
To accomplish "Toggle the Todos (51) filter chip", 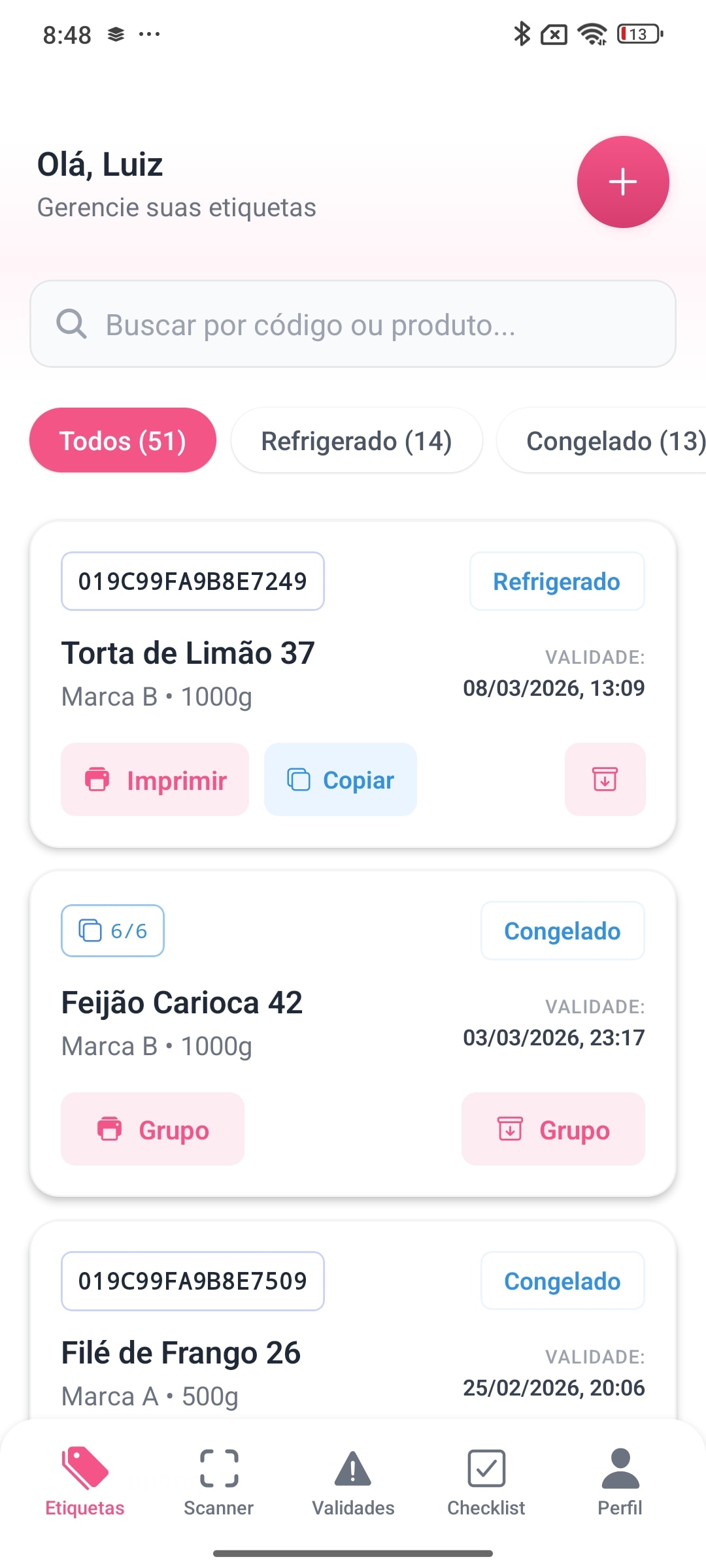I will [x=122, y=440].
